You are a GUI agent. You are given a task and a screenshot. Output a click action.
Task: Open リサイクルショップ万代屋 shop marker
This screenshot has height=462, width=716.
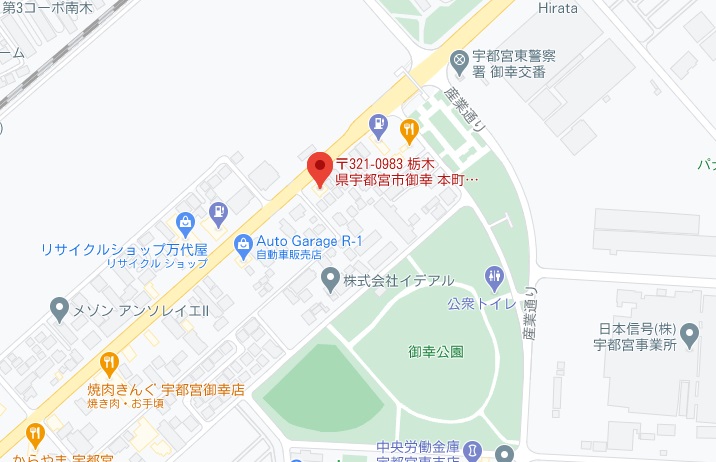click(x=185, y=222)
